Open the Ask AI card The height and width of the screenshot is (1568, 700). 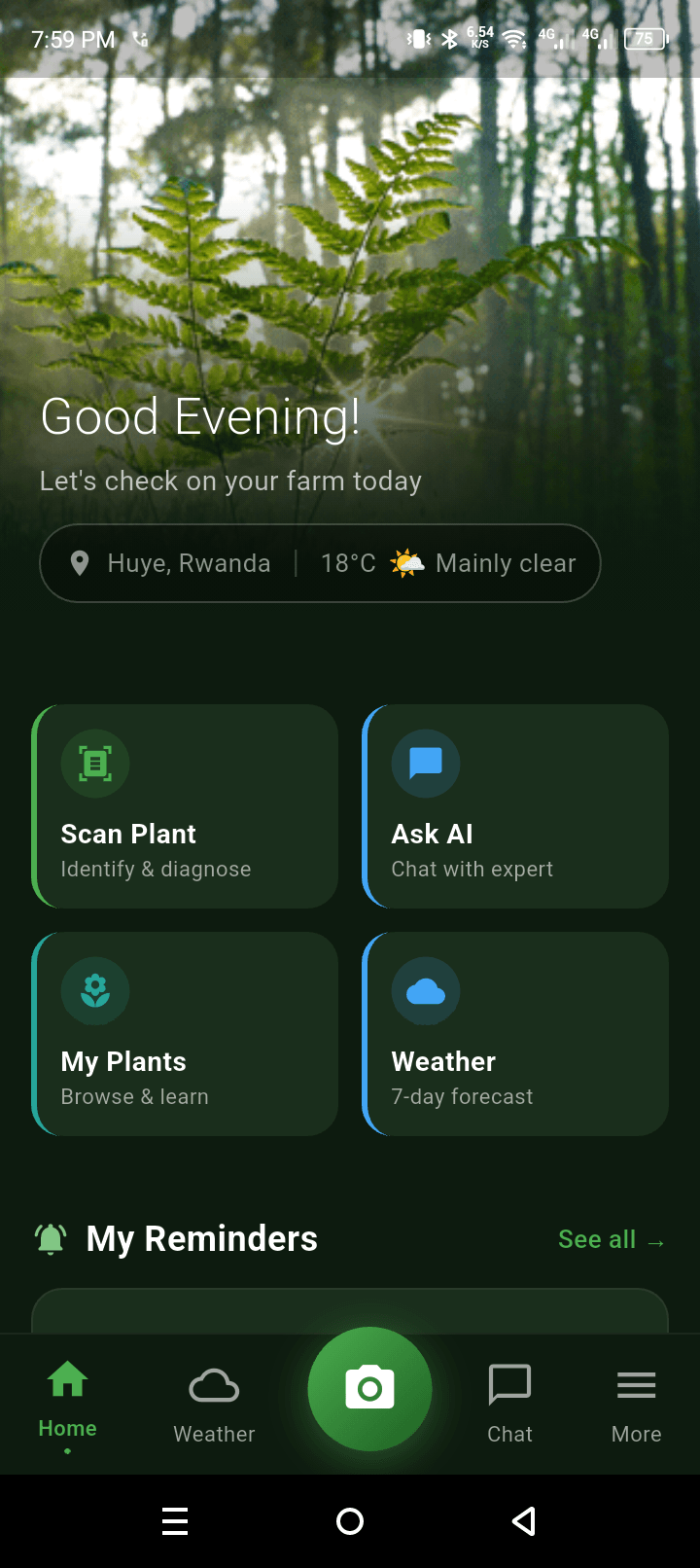[x=515, y=806]
